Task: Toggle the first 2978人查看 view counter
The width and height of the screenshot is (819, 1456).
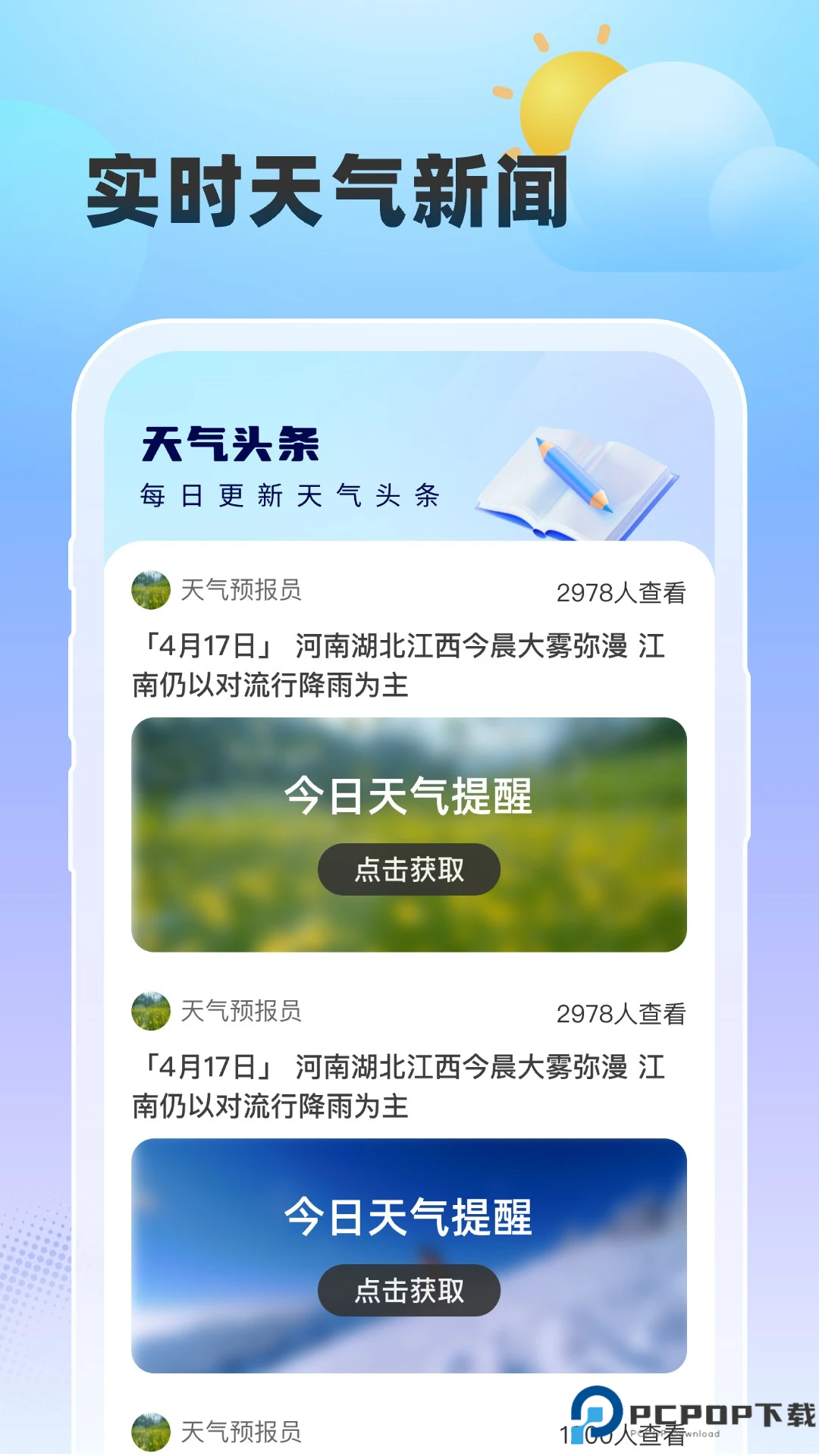Action: [623, 594]
